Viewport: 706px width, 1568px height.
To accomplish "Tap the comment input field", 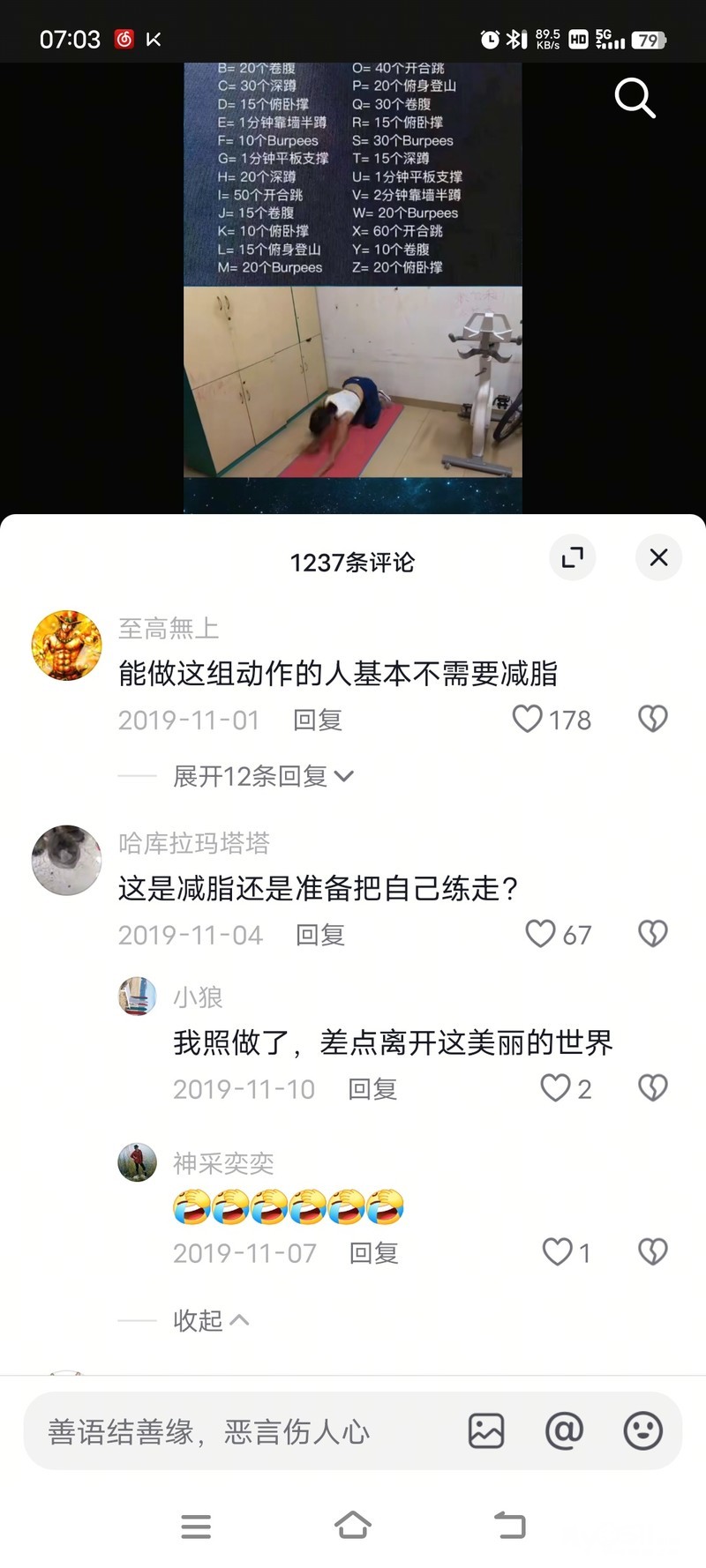I will pyautogui.click(x=238, y=1431).
